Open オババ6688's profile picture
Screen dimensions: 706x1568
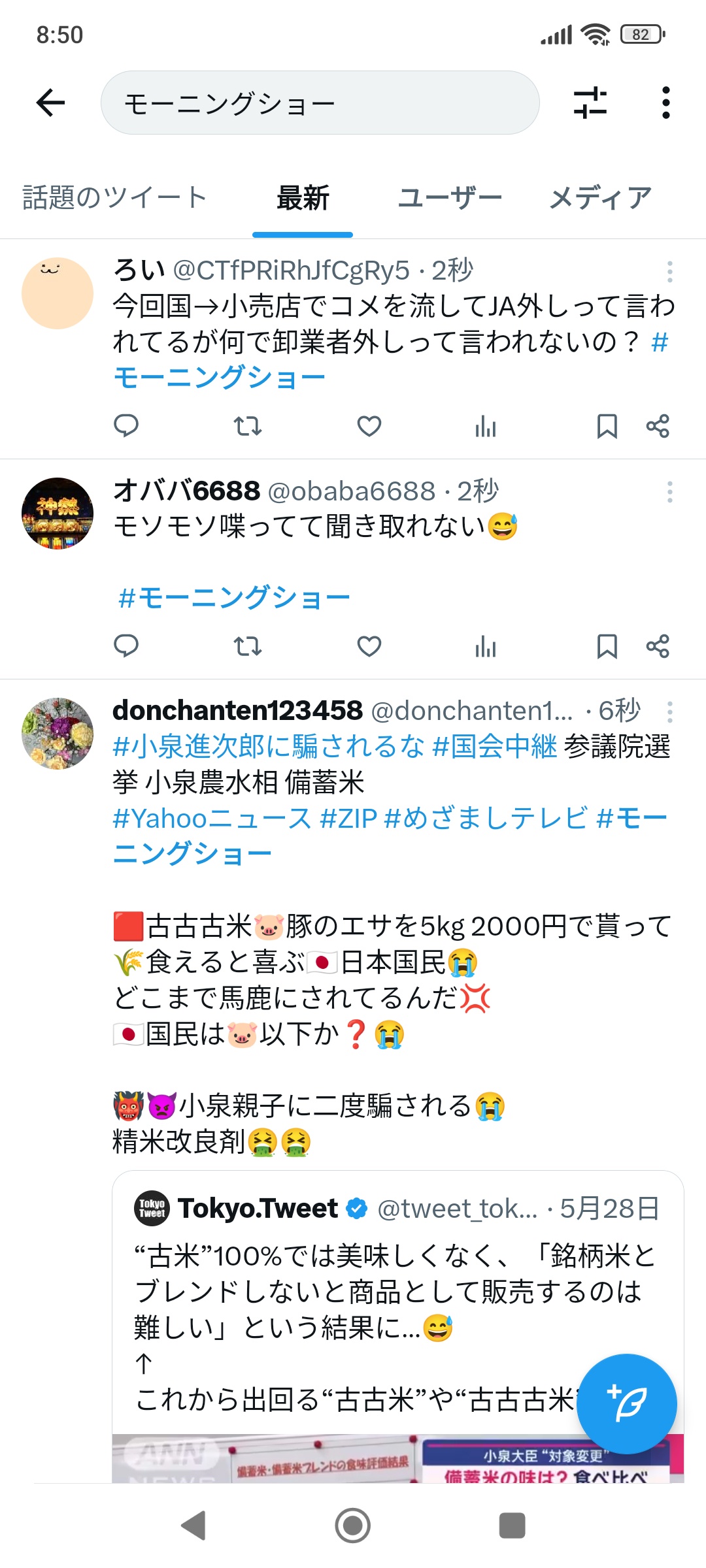click(x=58, y=514)
